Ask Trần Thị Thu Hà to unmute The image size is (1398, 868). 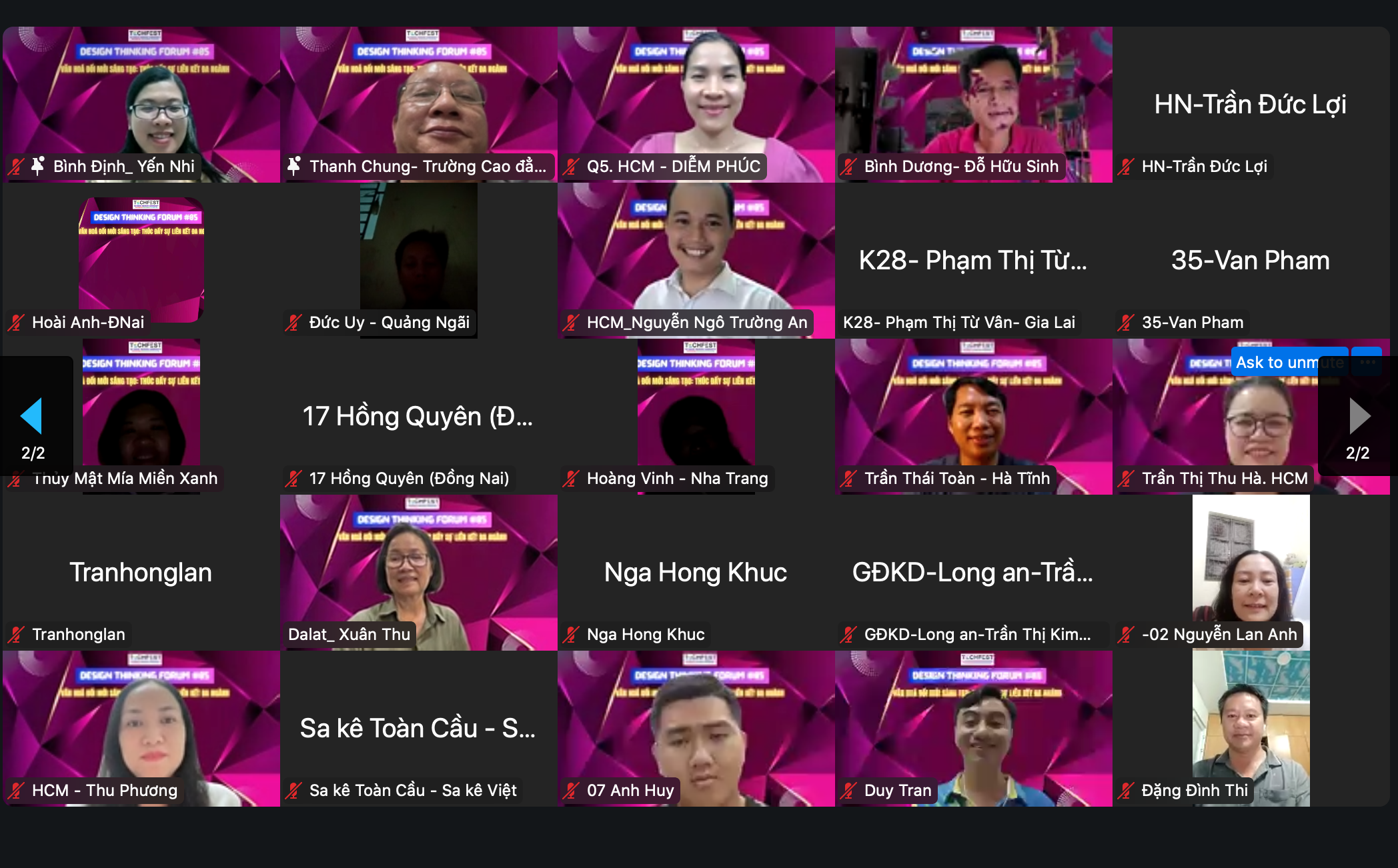[x=1287, y=362]
